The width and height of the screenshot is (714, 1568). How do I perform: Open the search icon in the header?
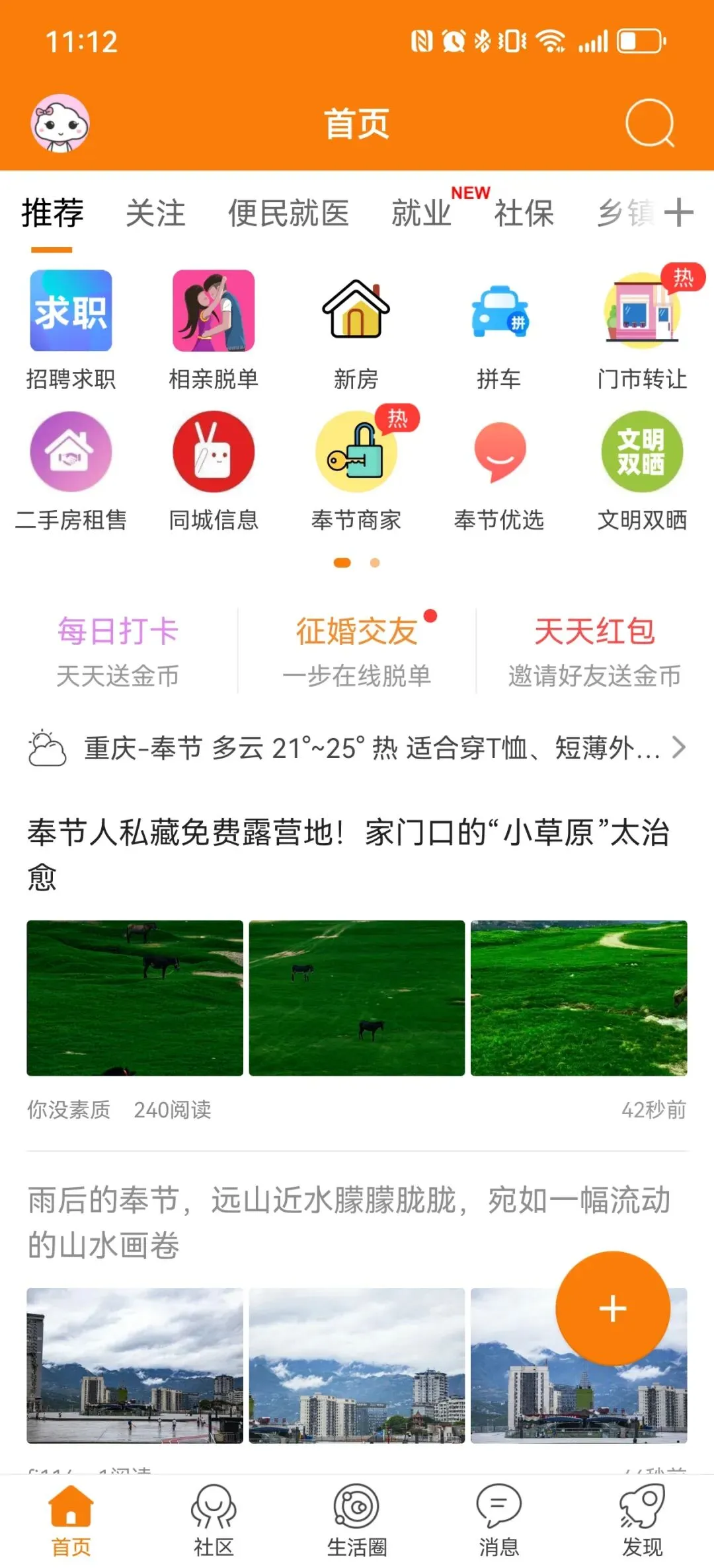(650, 123)
